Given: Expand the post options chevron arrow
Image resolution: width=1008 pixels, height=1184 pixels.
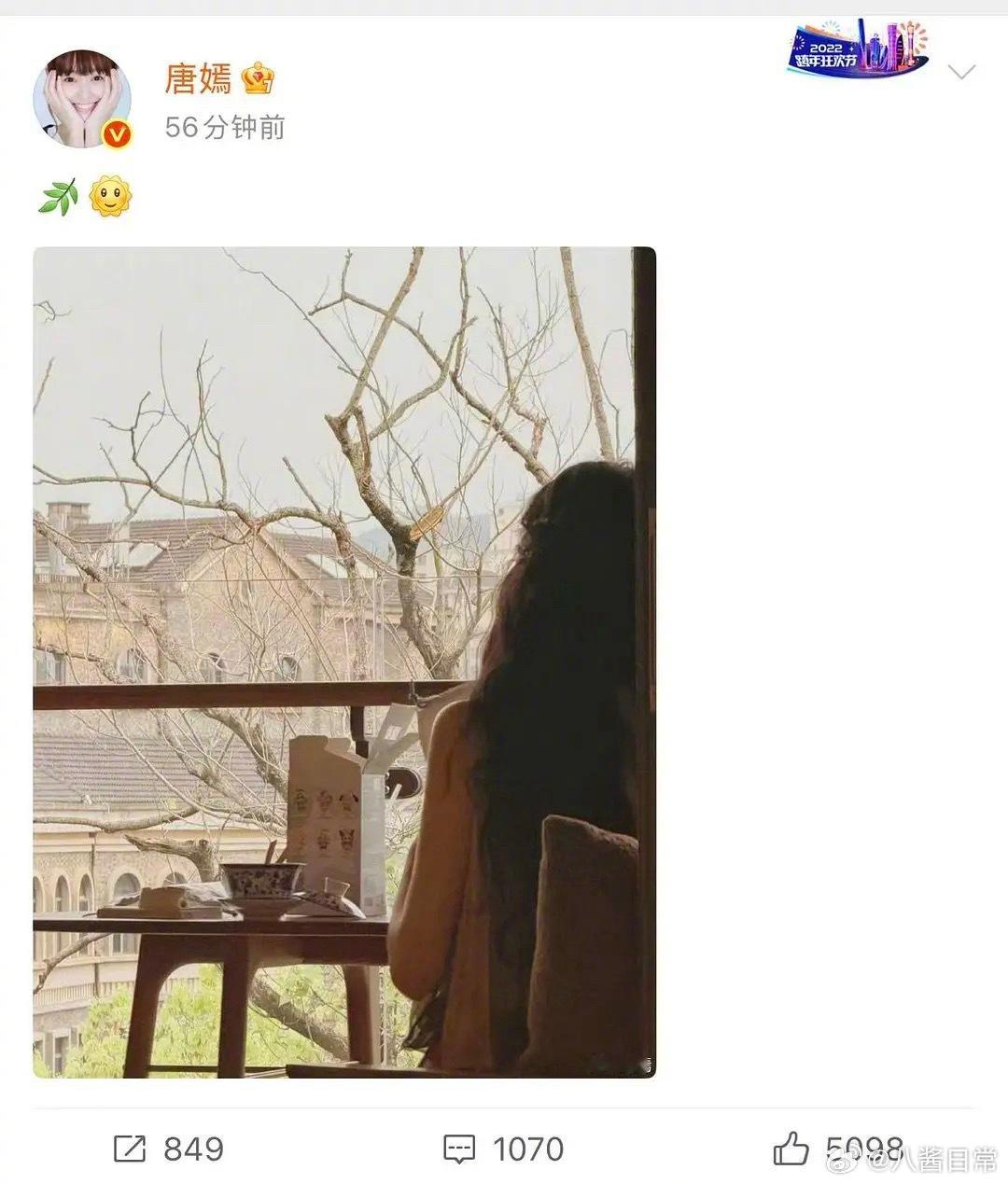Looking at the screenshot, I should (x=962, y=70).
